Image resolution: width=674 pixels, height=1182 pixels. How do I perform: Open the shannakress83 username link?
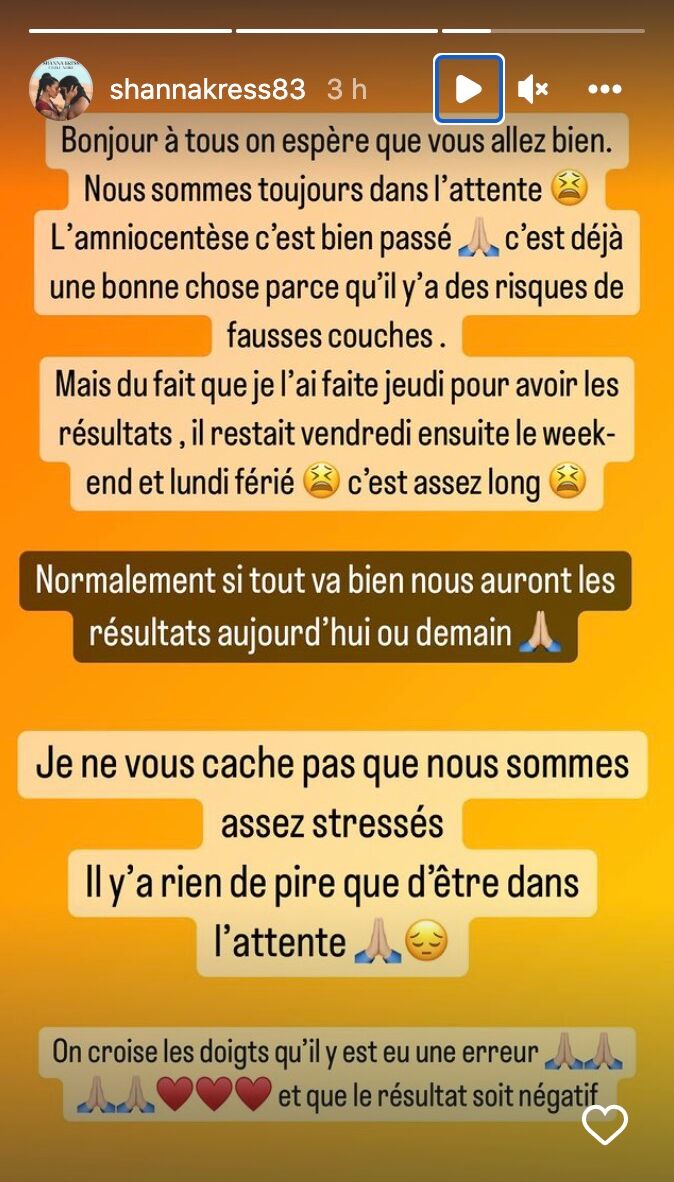(x=207, y=90)
